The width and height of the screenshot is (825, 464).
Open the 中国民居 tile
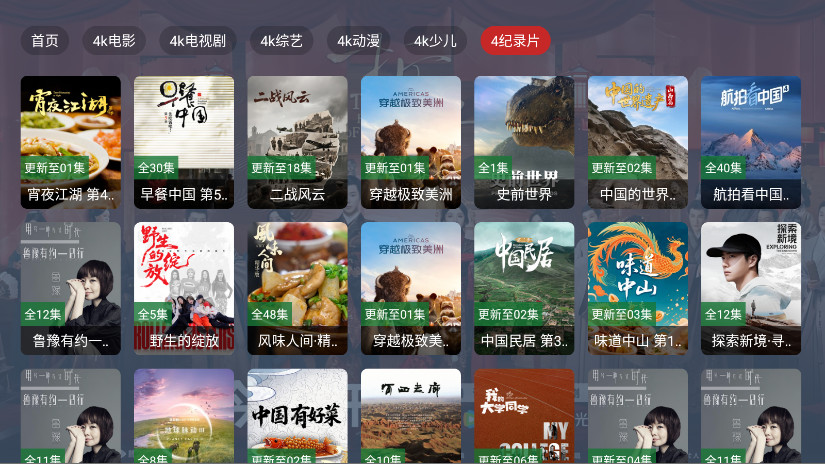click(524, 287)
